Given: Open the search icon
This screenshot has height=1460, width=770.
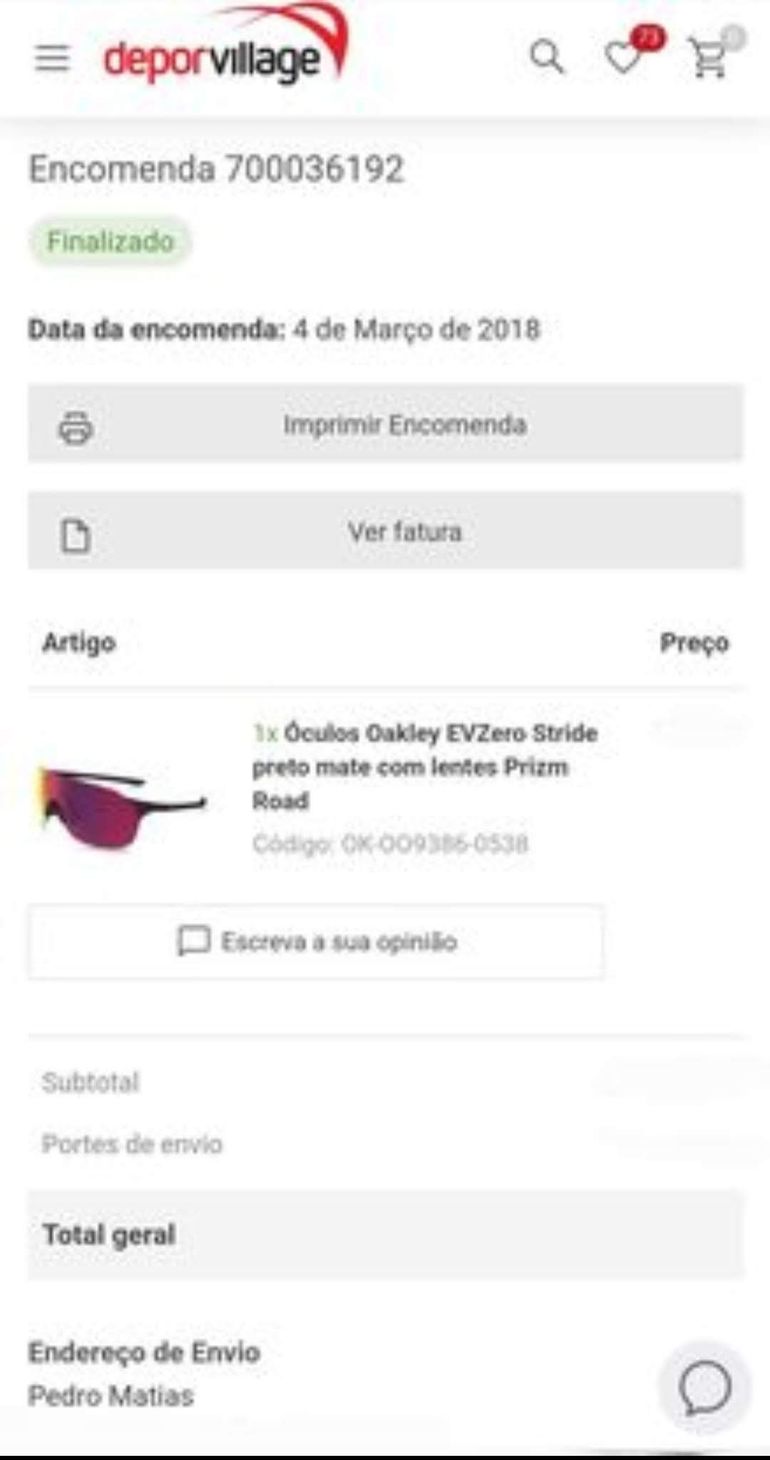Looking at the screenshot, I should (x=546, y=56).
